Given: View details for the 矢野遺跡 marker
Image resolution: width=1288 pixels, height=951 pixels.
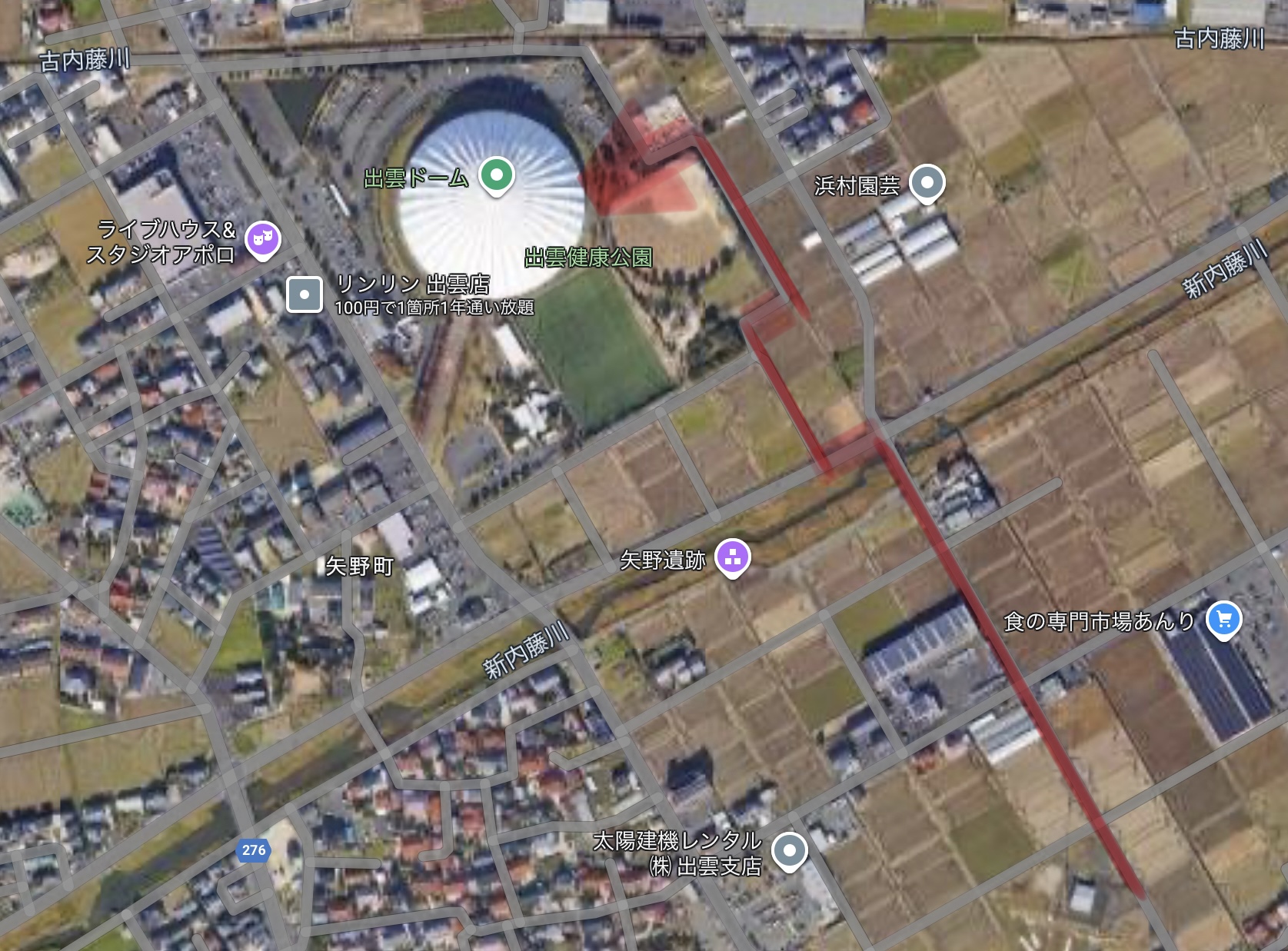Looking at the screenshot, I should [733, 558].
